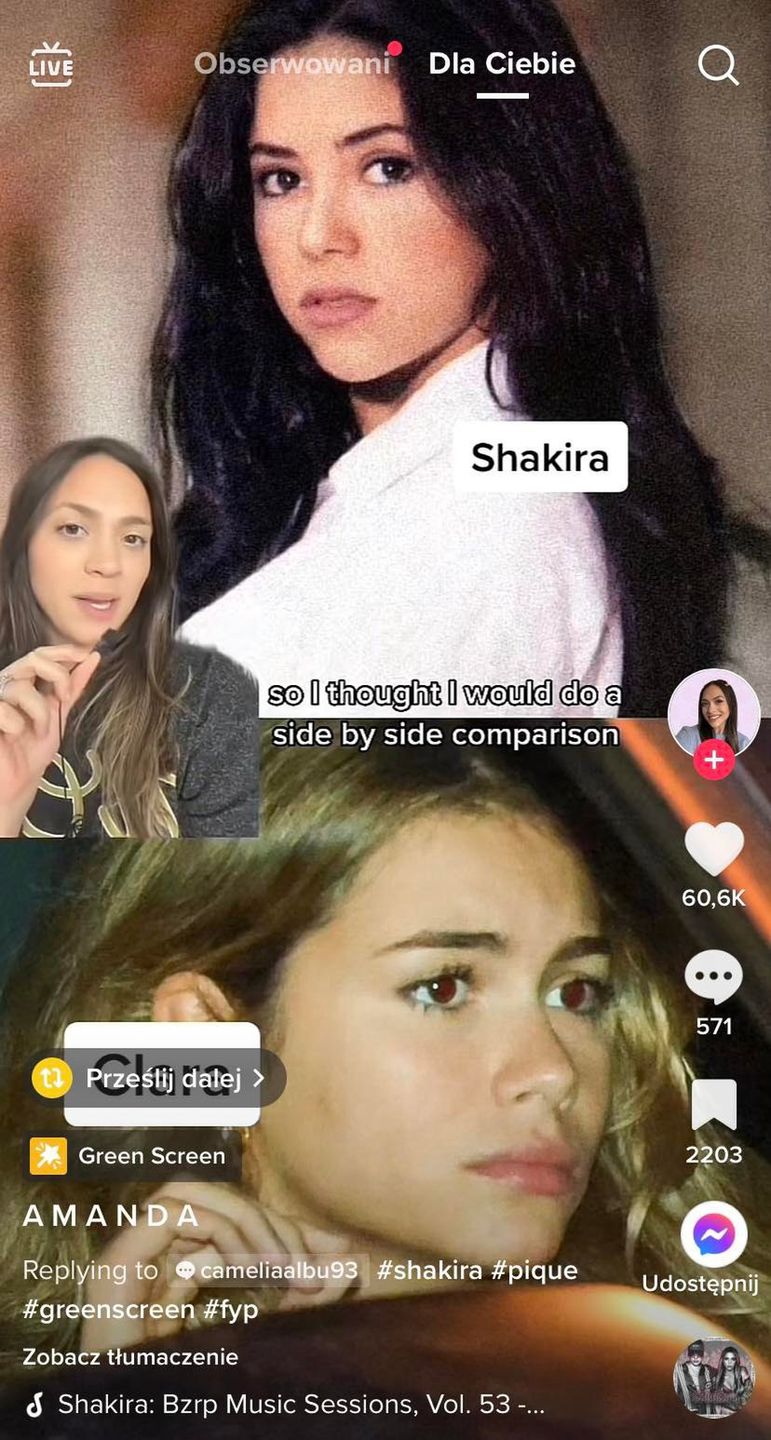Open the LIVE icon
This screenshot has width=771, height=1440.
pyautogui.click(x=51, y=63)
